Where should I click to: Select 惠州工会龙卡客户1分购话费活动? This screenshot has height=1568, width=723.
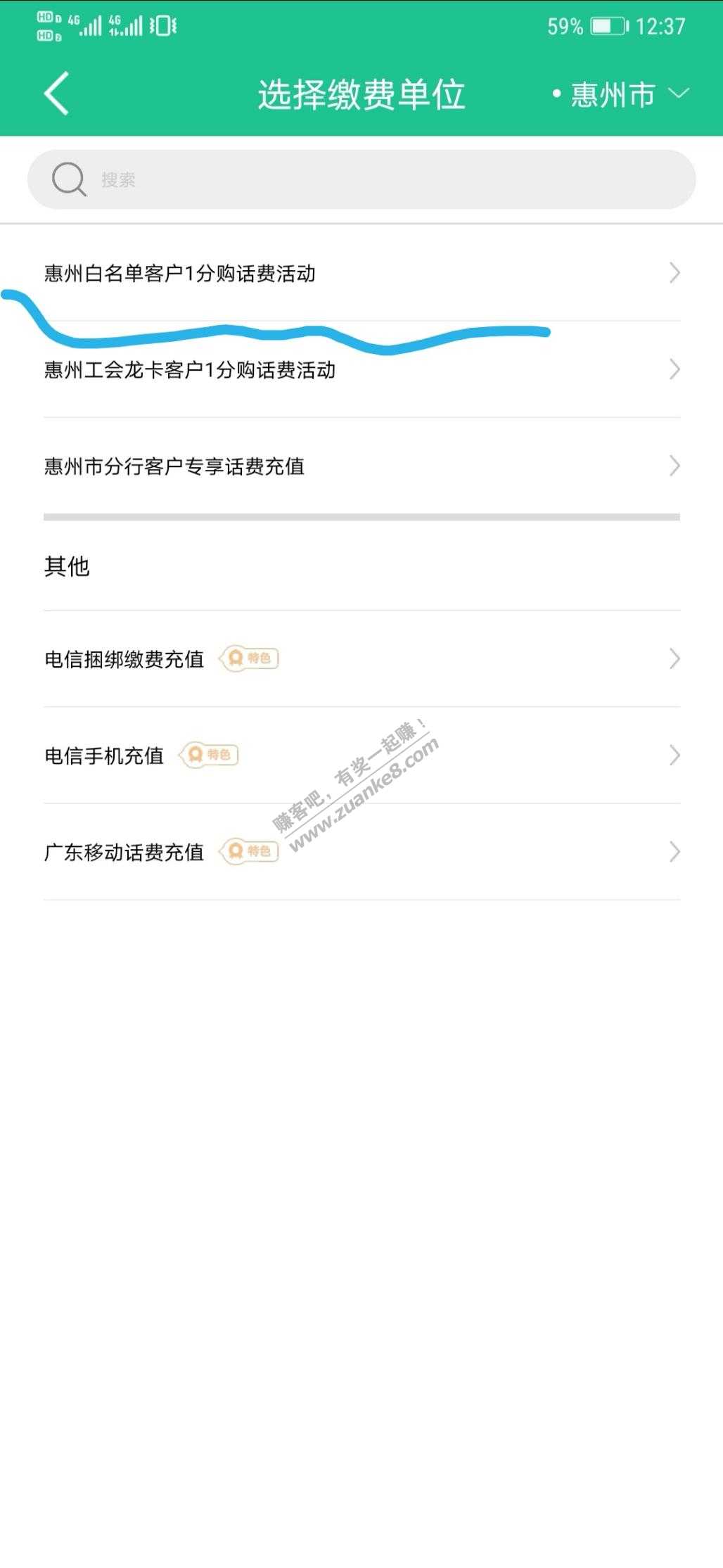(x=361, y=370)
